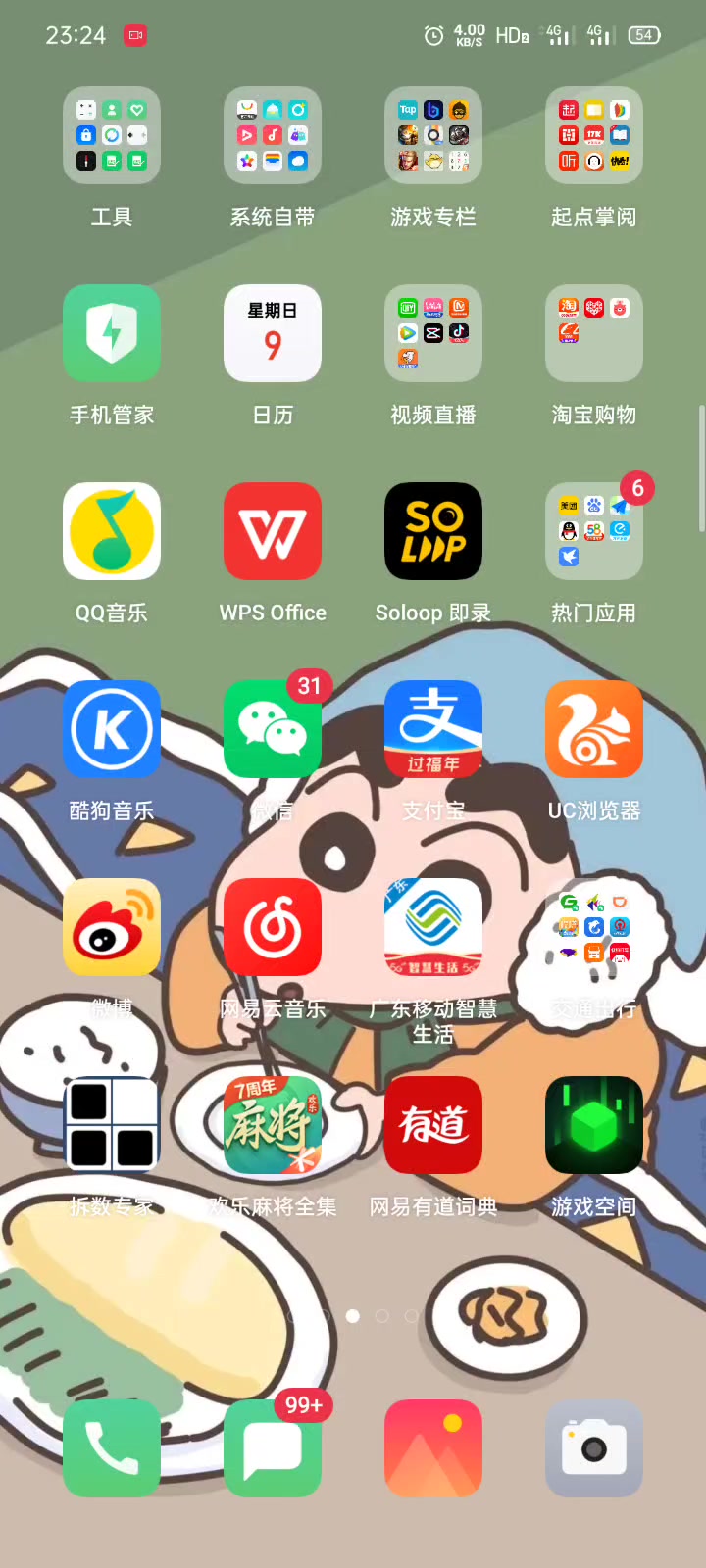The height and width of the screenshot is (1568, 706).
Task: Open messages with 99+ unread
Action: 273,1448
